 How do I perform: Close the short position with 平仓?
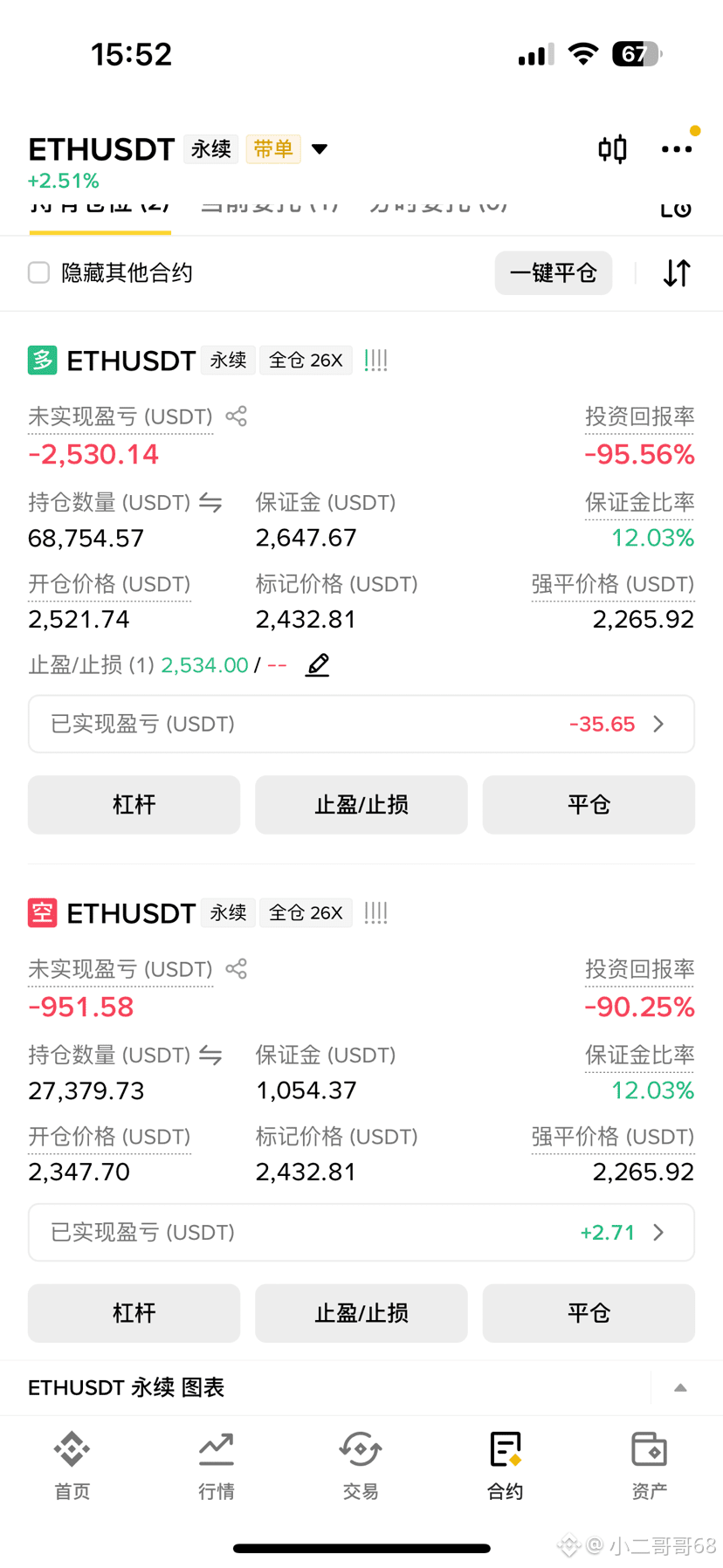(x=589, y=1313)
